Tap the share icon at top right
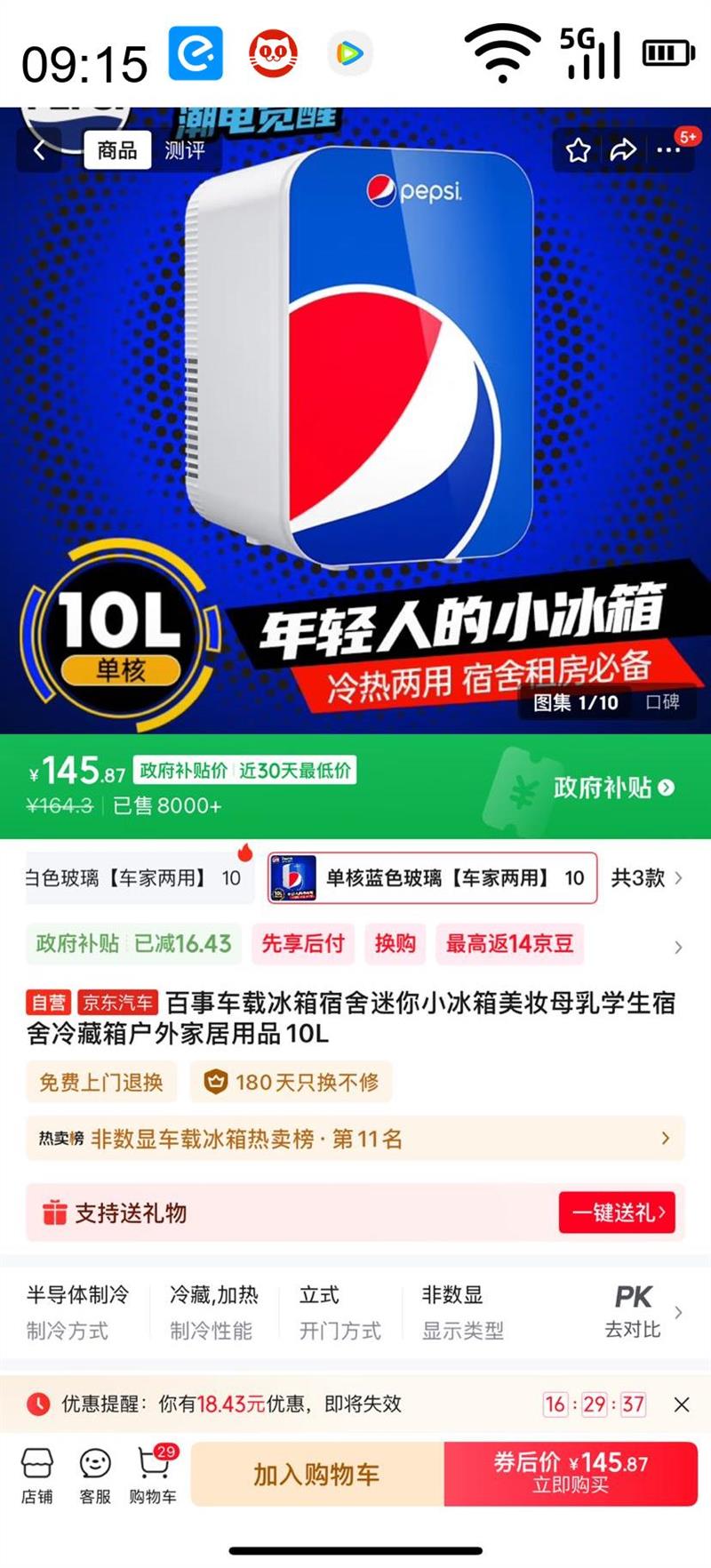This screenshot has width=711, height=1568. (x=623, y=151)
